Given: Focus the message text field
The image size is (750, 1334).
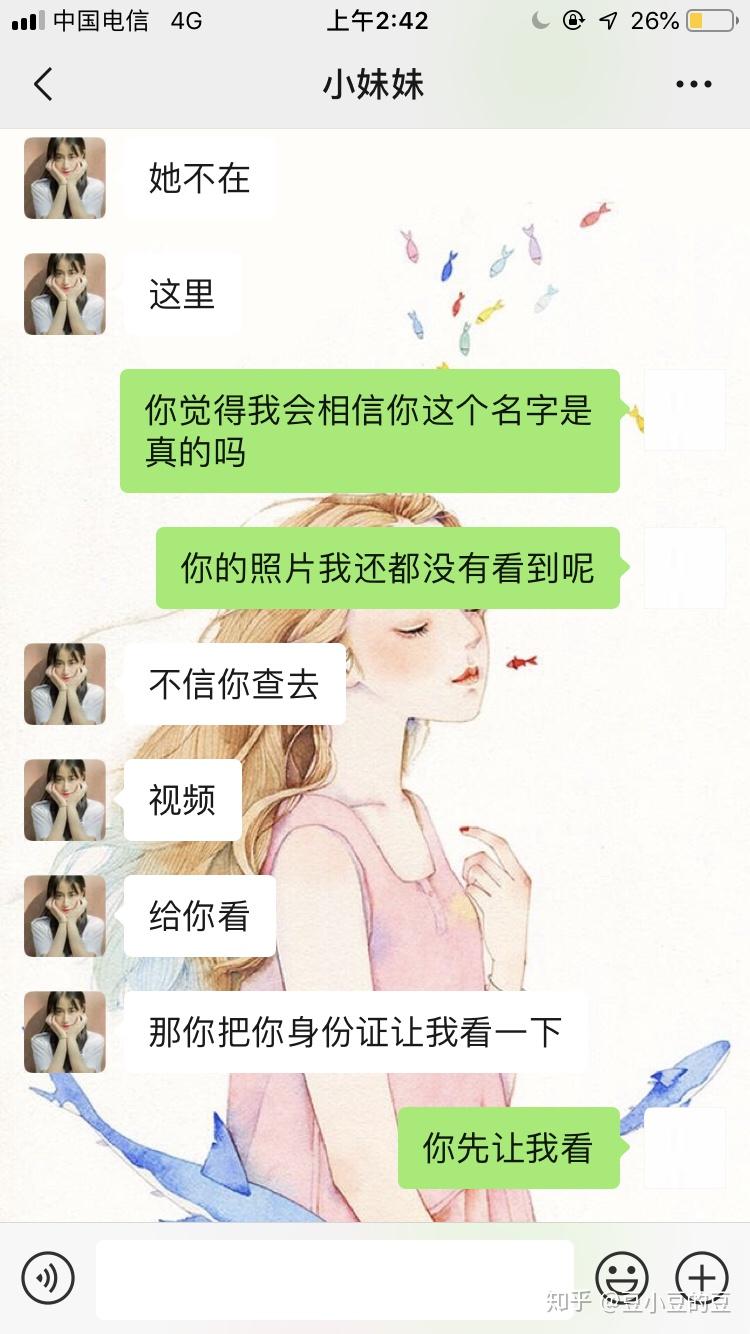Looking at the screenshot, I should point(334,1279).
